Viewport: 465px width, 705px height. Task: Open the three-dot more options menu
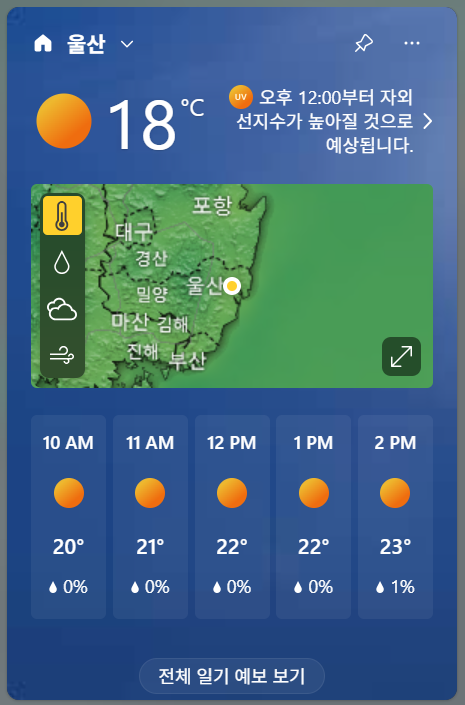pos(411,43)
